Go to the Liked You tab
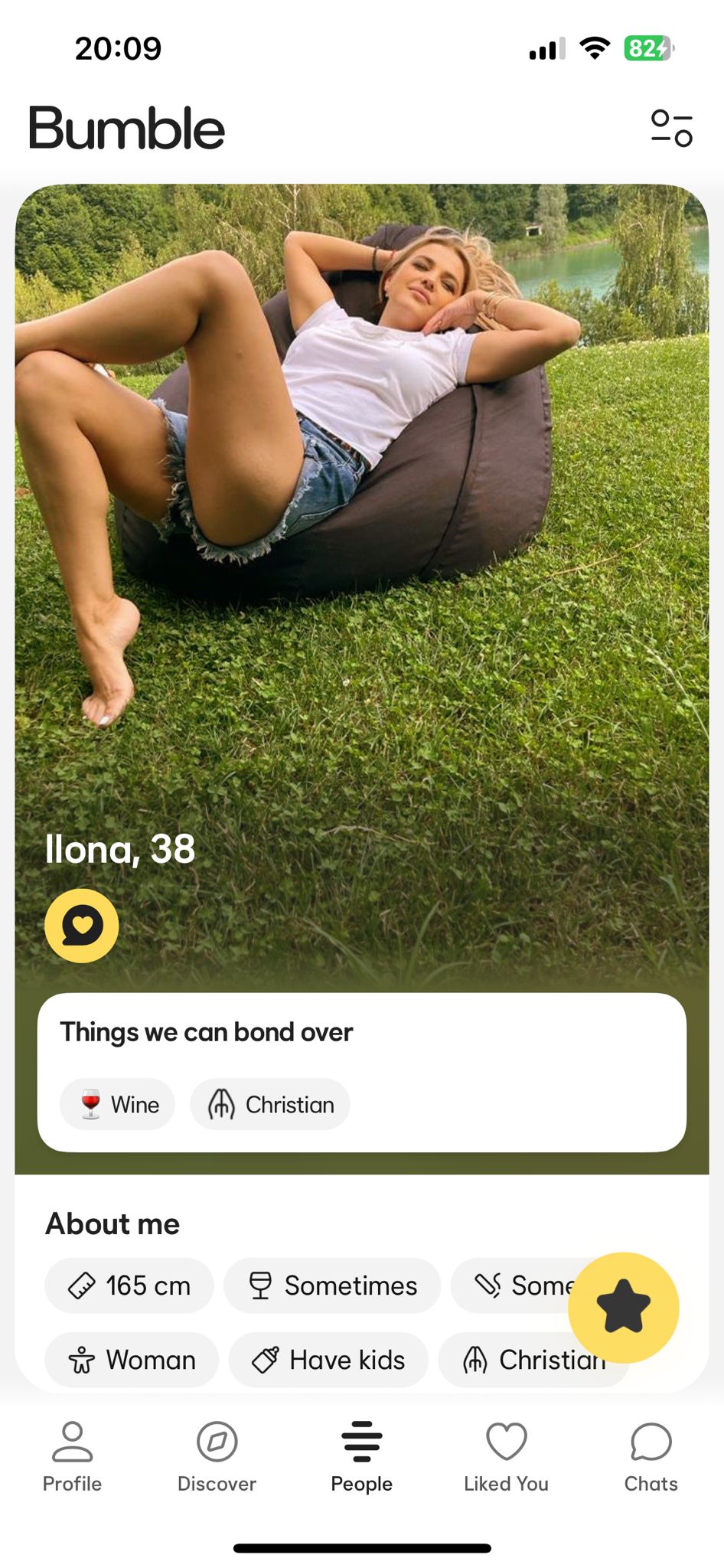This screenshot has height=1568, width=724. (x=506, y=1457)
